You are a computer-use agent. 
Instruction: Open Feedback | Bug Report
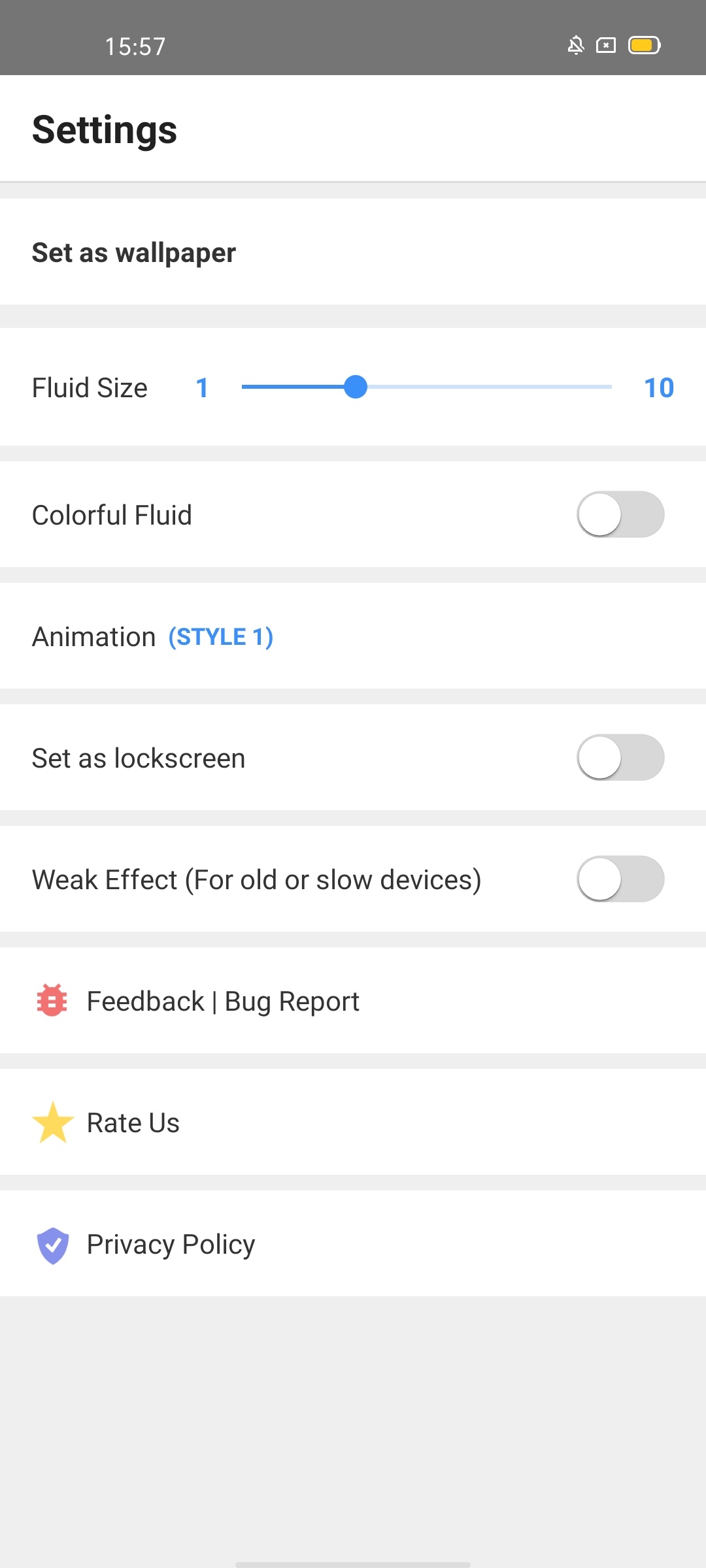point(353,1001)
